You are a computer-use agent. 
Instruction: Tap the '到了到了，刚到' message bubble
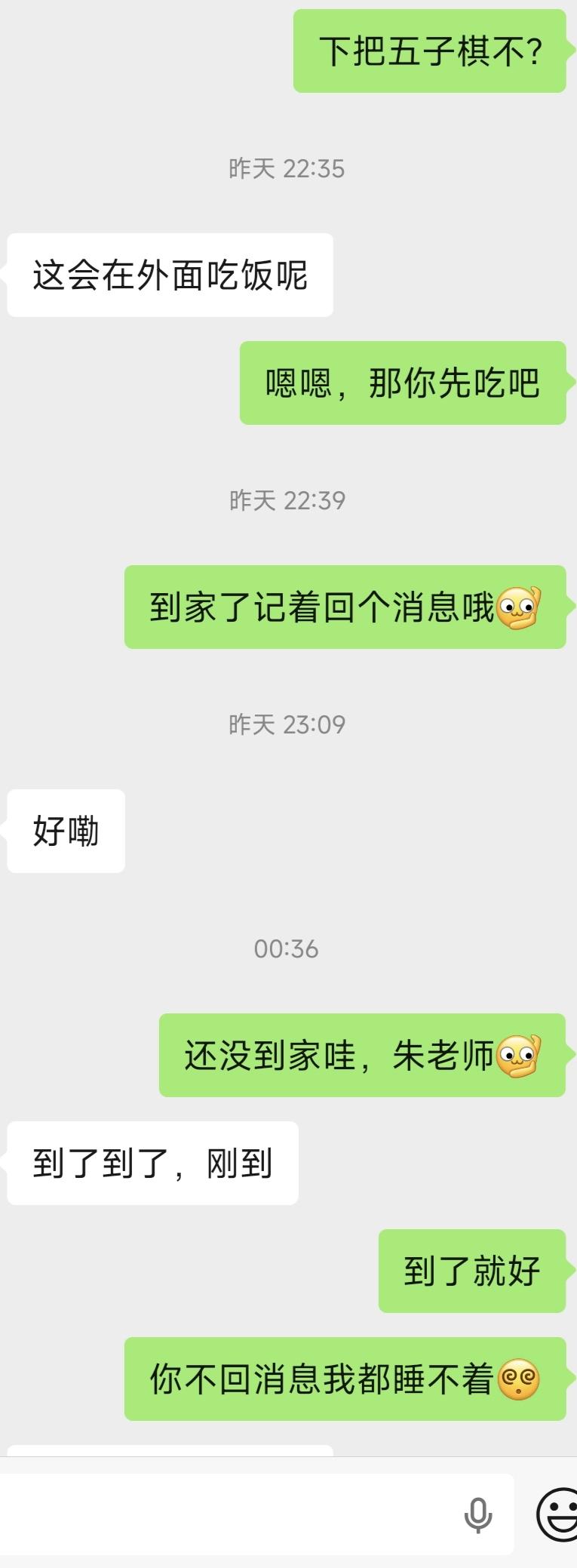(153, 1164)
